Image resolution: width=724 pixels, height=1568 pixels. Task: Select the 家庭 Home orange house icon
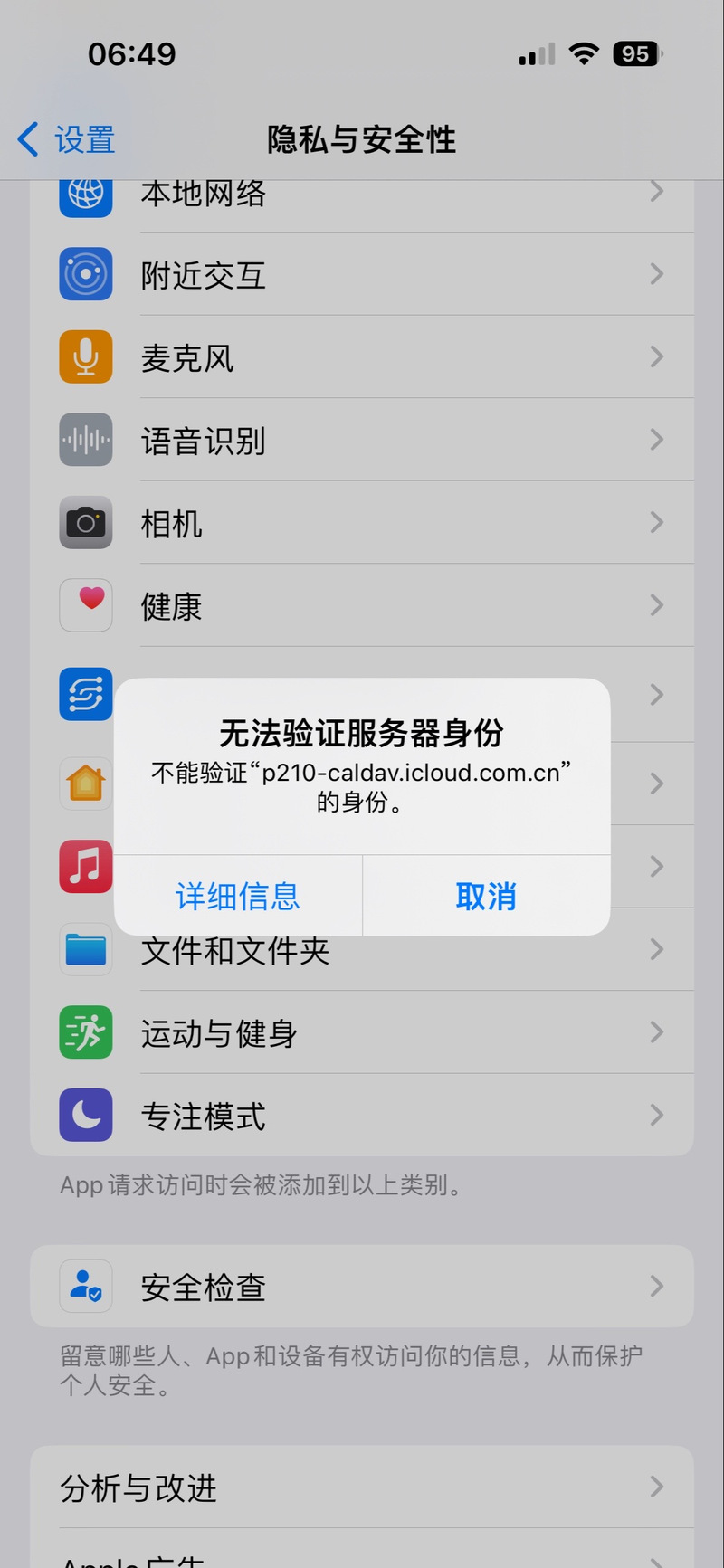tap(85, 784)
